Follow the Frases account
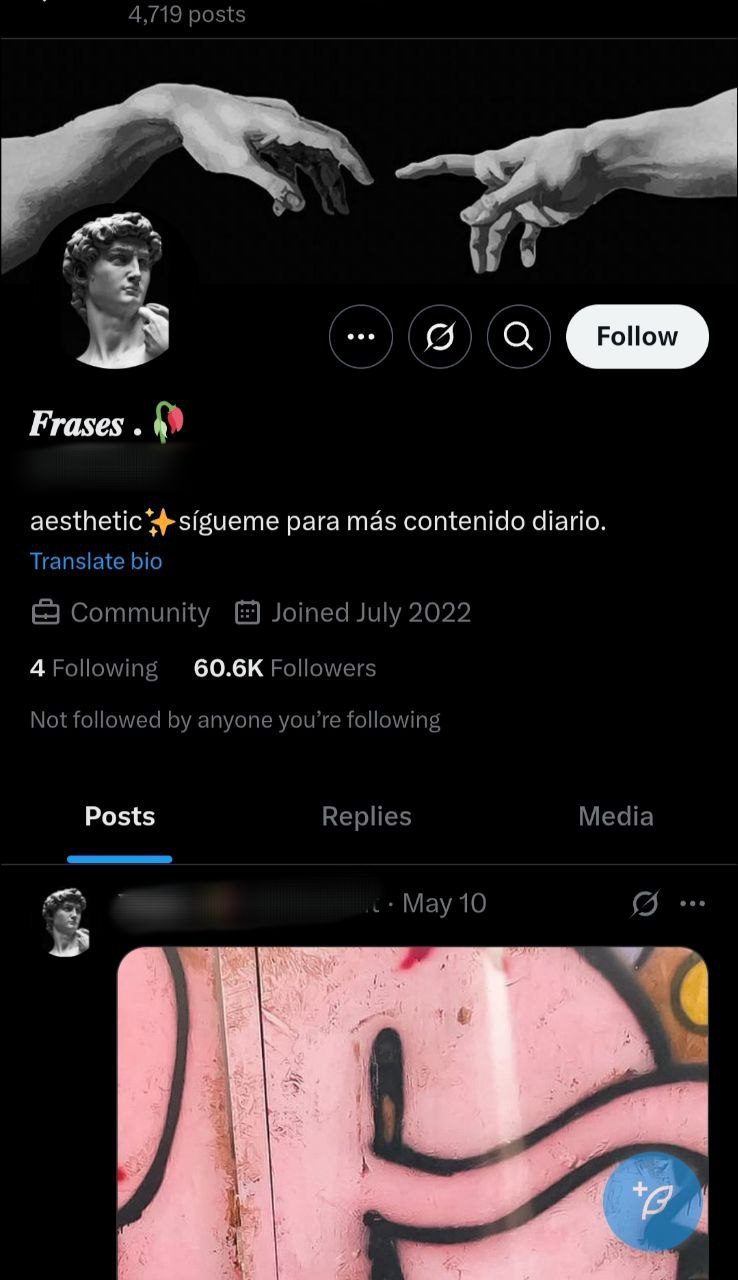The image size is (738, 1280). (637, 337)
